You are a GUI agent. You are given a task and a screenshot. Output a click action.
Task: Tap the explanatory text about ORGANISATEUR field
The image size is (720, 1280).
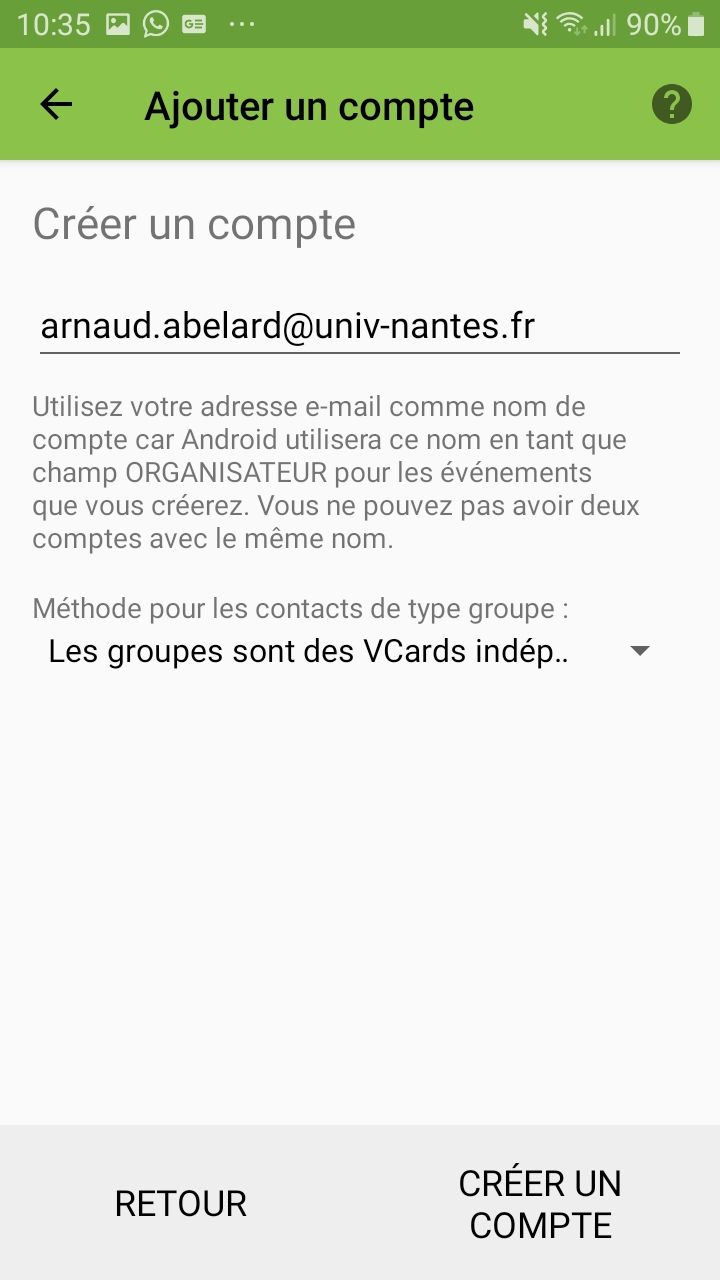pyautogui.click(x=335, y=470)
